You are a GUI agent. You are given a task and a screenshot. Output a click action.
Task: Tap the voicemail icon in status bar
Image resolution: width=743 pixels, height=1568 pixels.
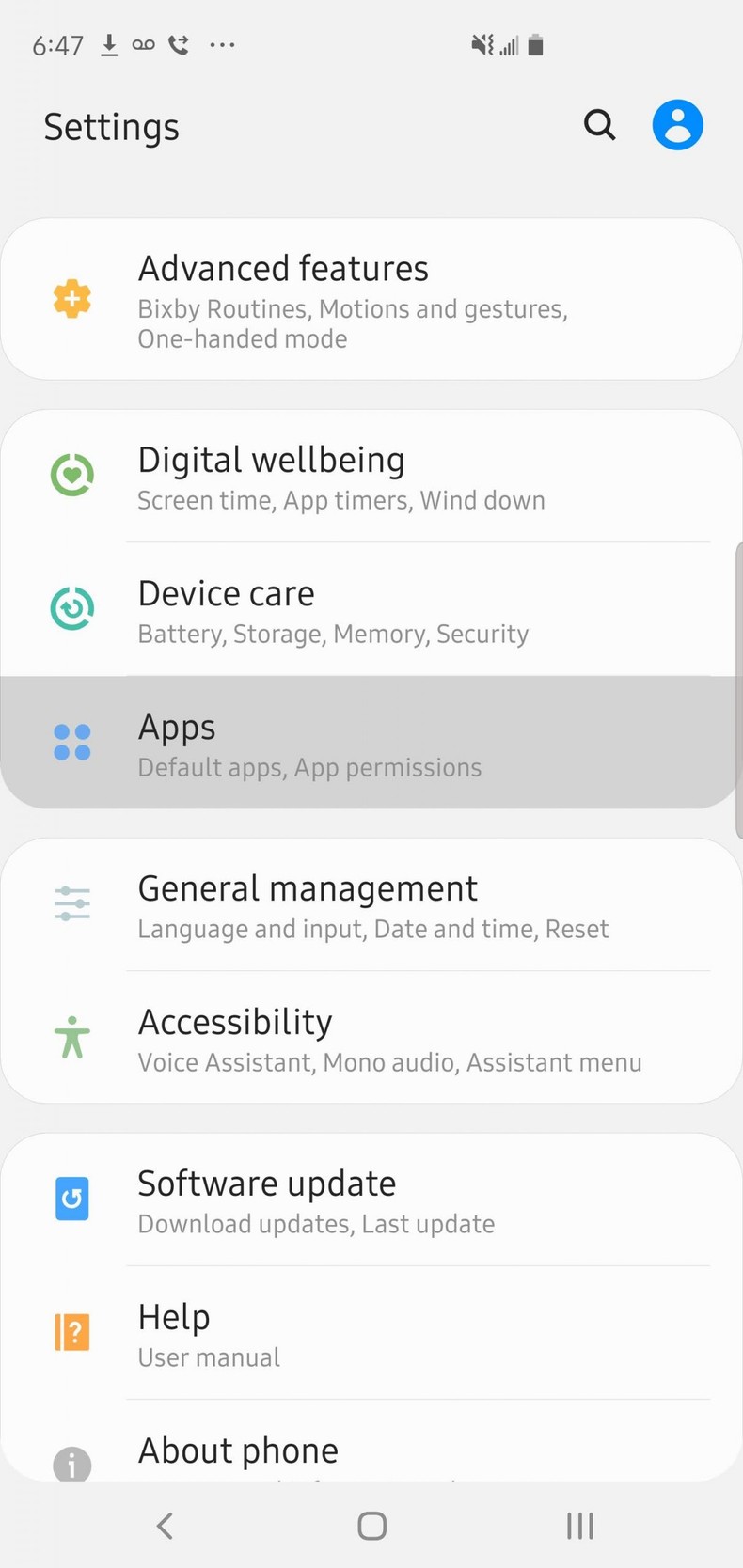(143, 44)
